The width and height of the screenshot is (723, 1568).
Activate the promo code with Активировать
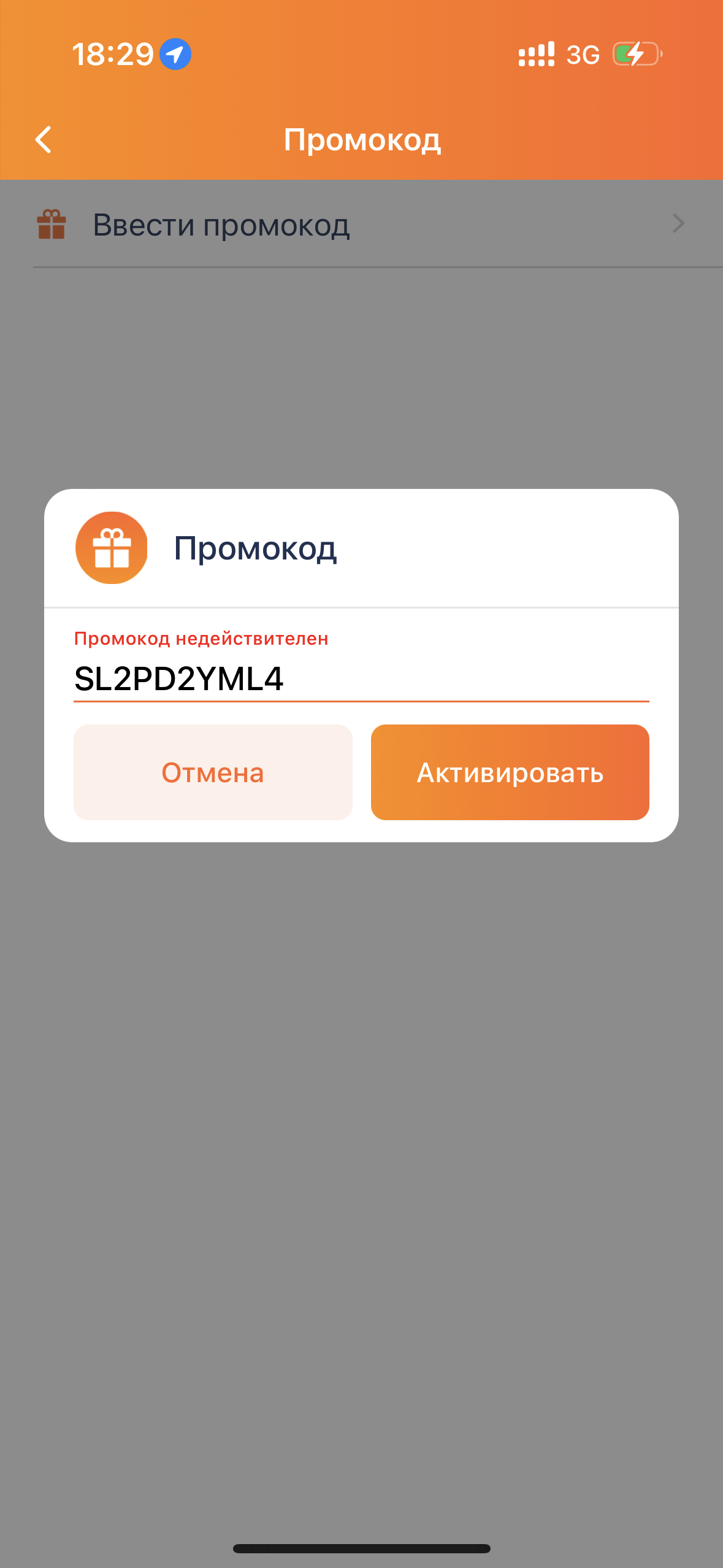click(510, 772)
